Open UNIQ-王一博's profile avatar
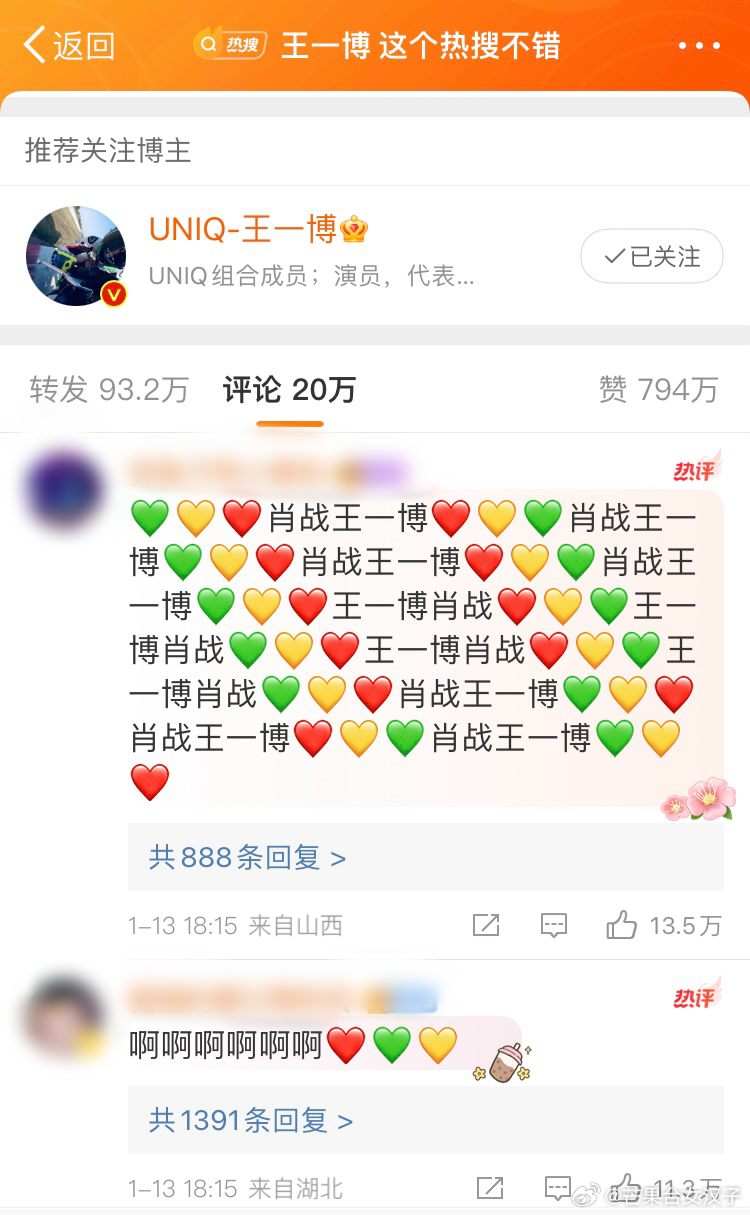The width and height of the screenshot is (750, 1215). 76,256
